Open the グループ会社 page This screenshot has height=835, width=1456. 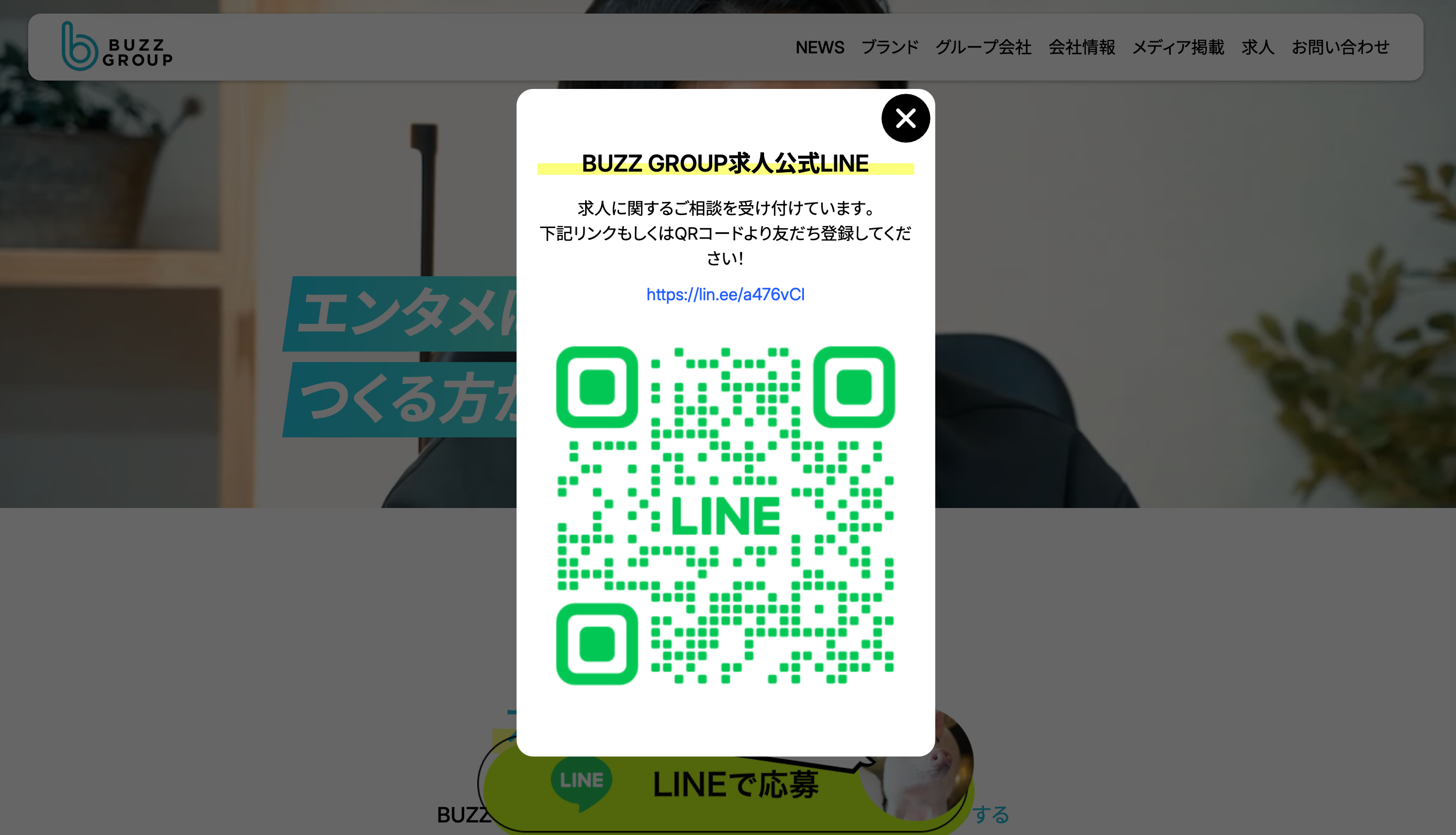(x=983, y=47)
